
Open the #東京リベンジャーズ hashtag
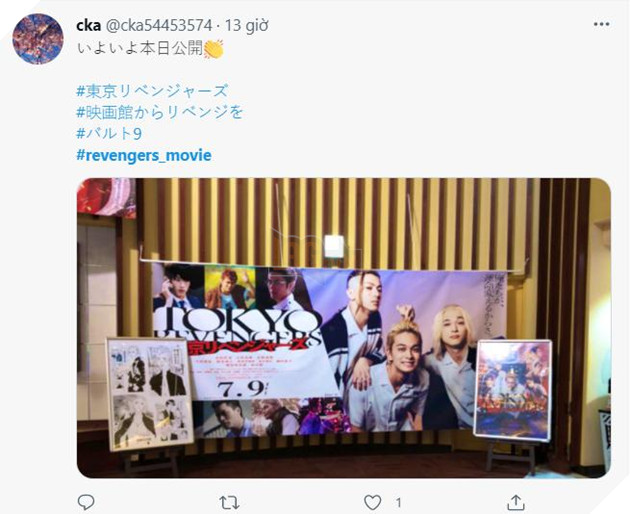click(x=151, y=90)
